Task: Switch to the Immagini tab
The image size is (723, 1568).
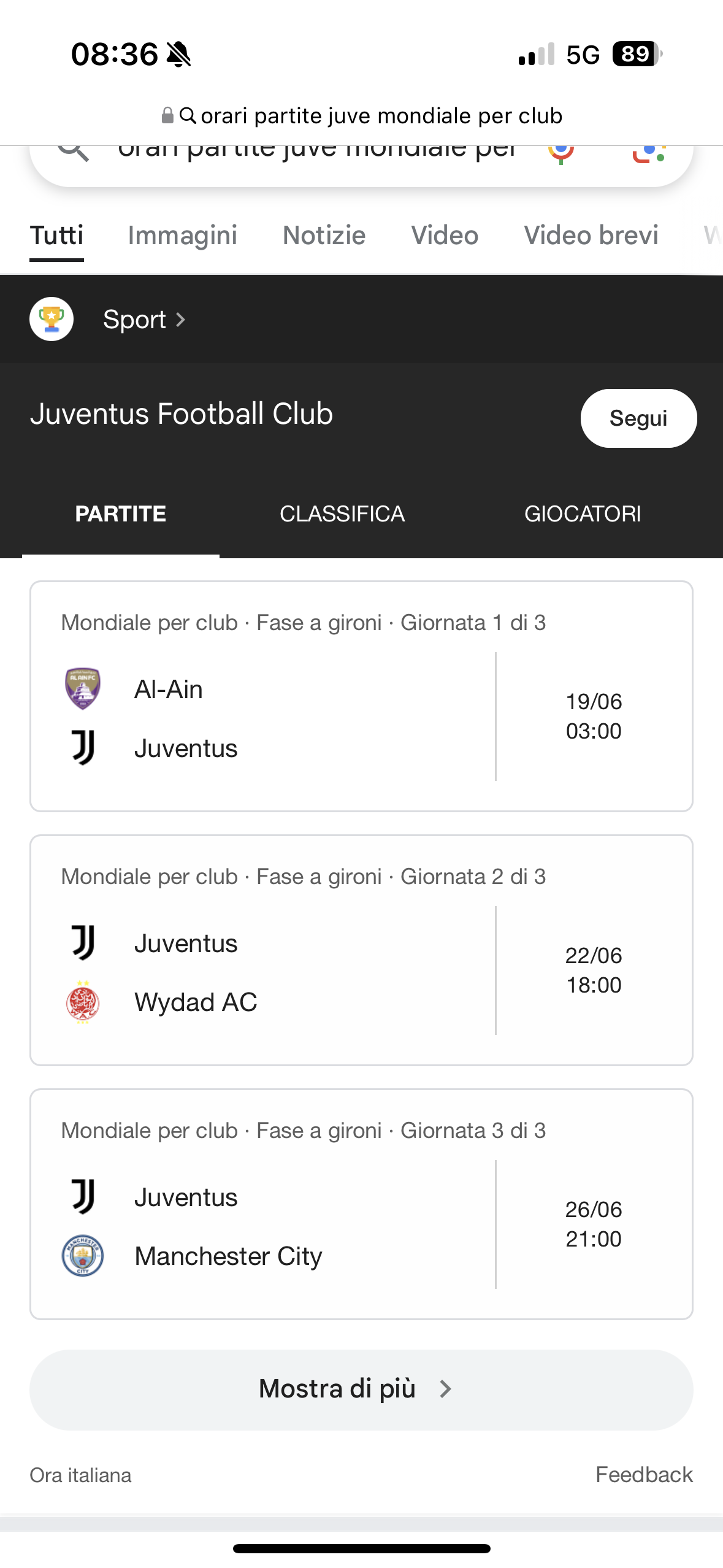Action: (182, 236)
